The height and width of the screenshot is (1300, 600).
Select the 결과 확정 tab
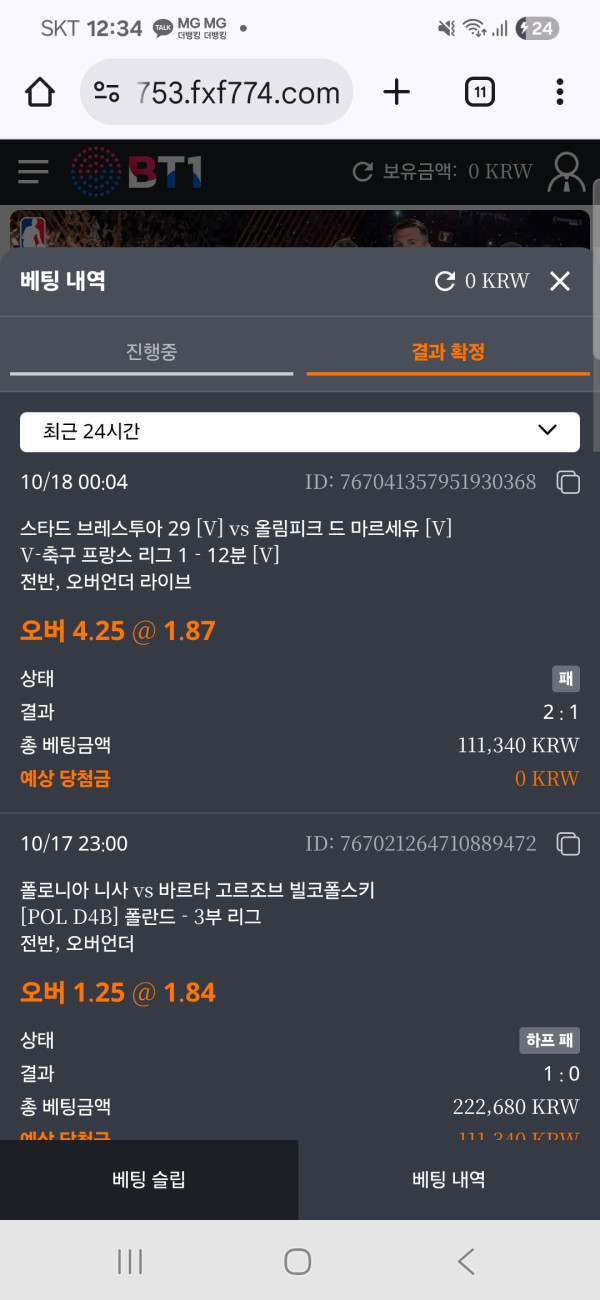tap(448, 352)
